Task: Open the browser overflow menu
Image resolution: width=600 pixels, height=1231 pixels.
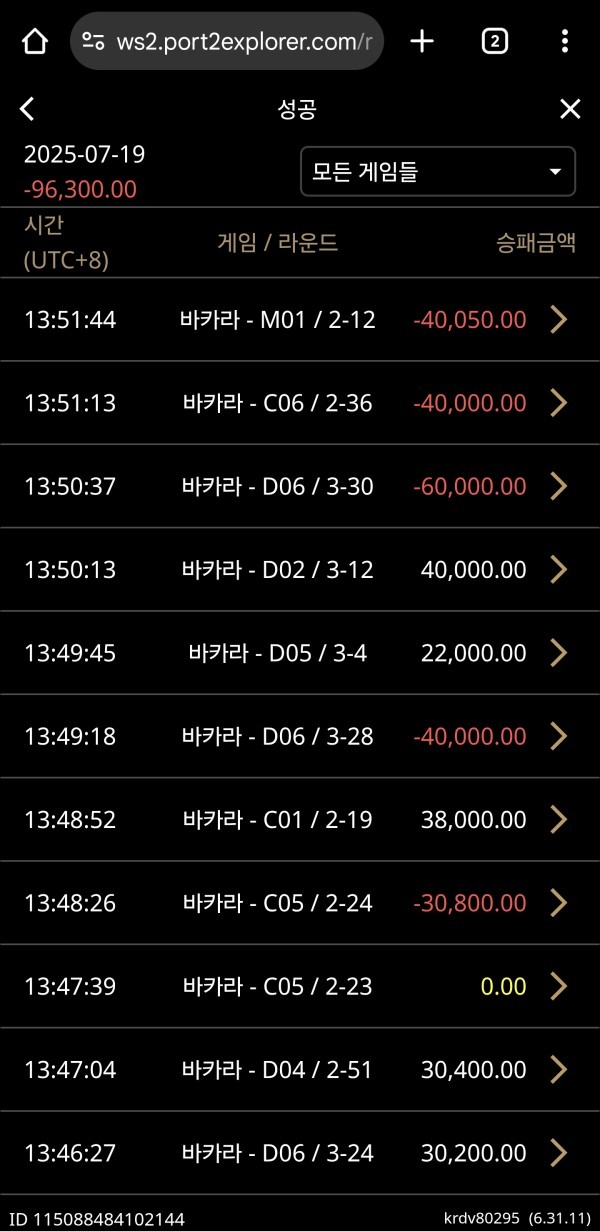Action: 565,41
